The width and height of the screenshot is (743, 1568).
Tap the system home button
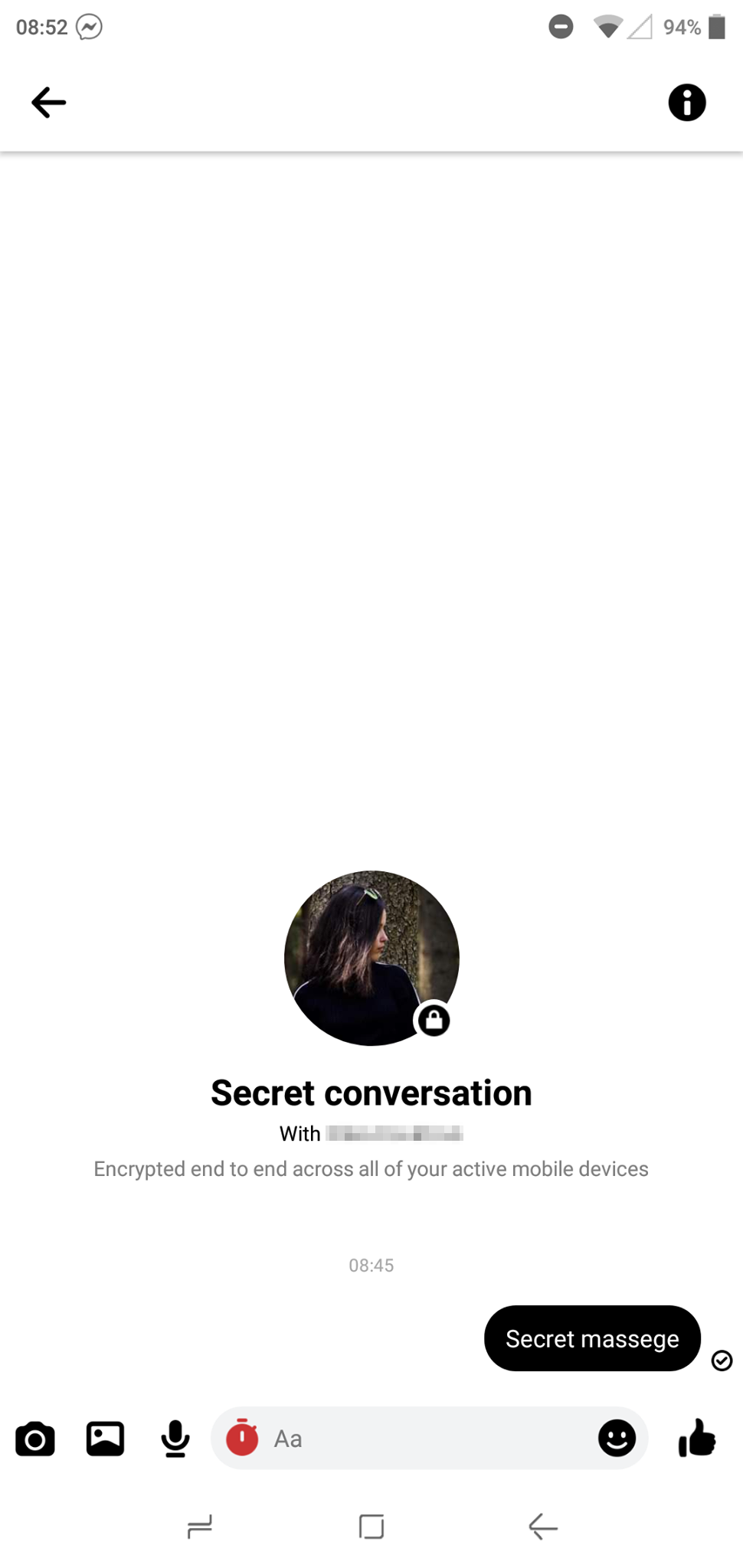(x=371, y=1527)
